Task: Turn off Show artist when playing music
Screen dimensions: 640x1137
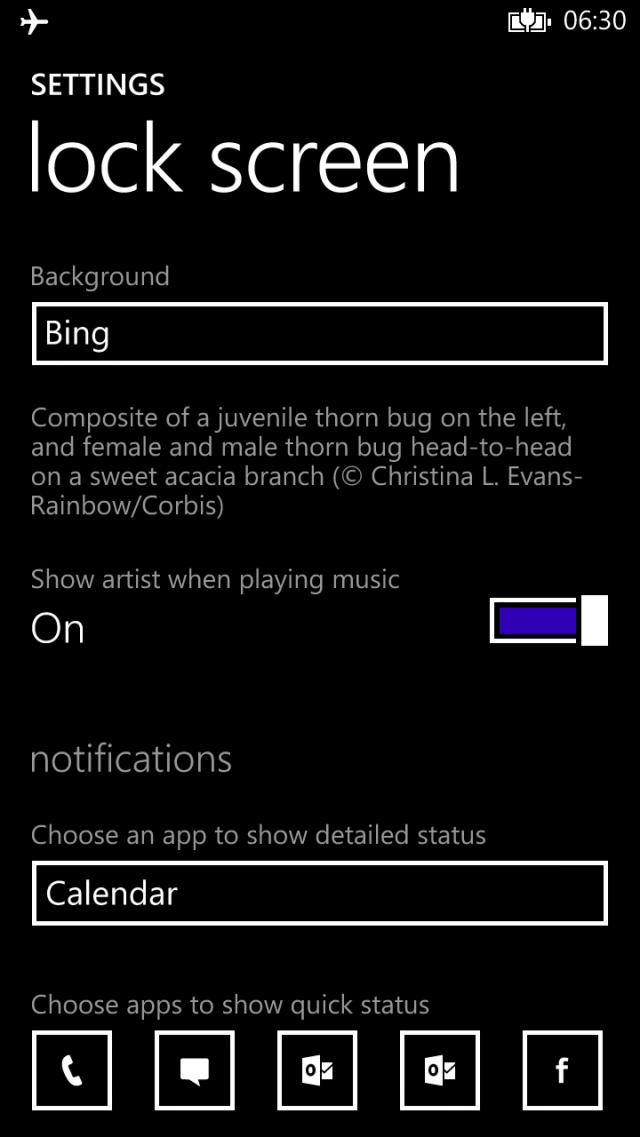Action: point(549,621)
